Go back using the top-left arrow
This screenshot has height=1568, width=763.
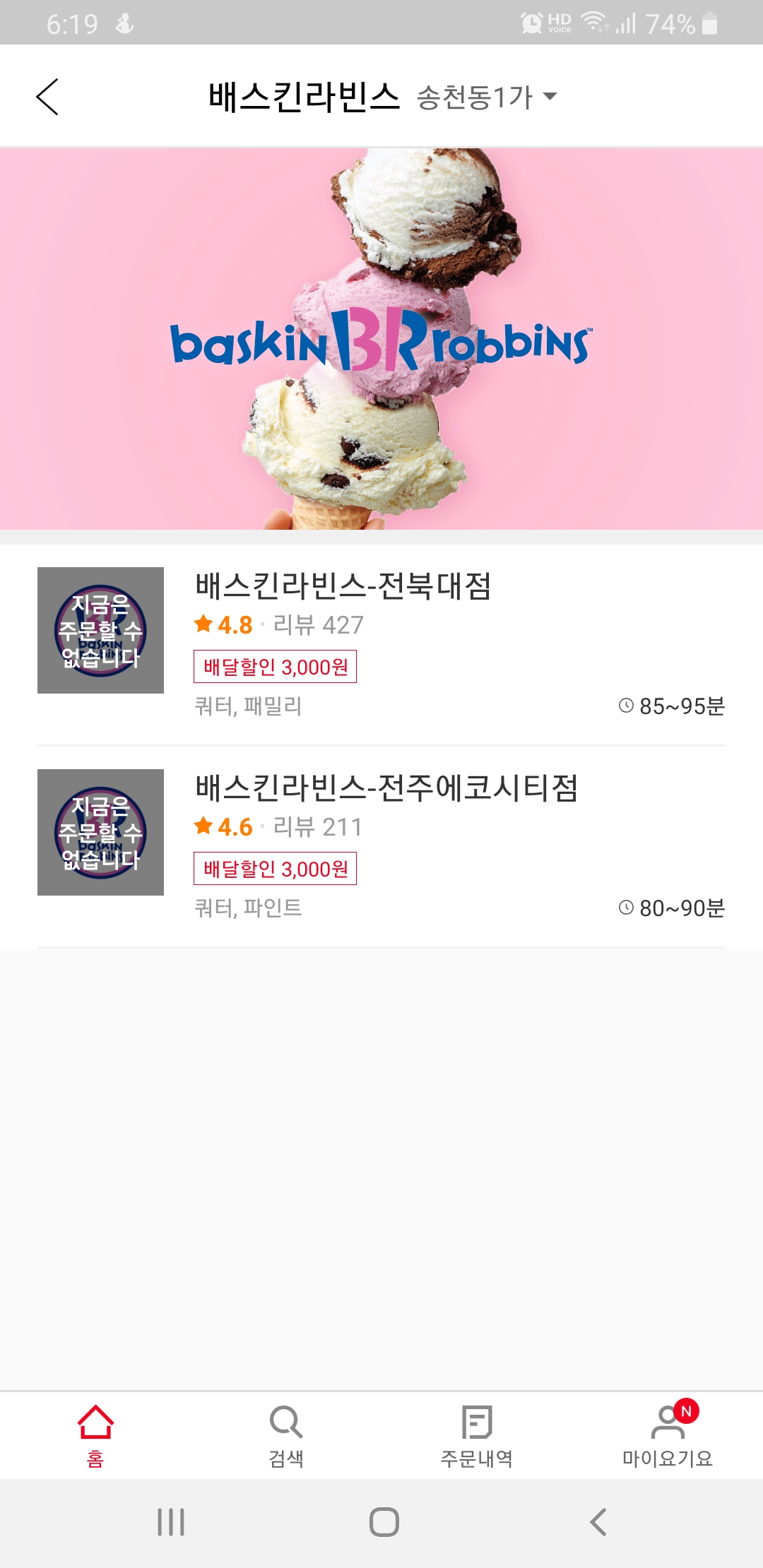(47, 97)
